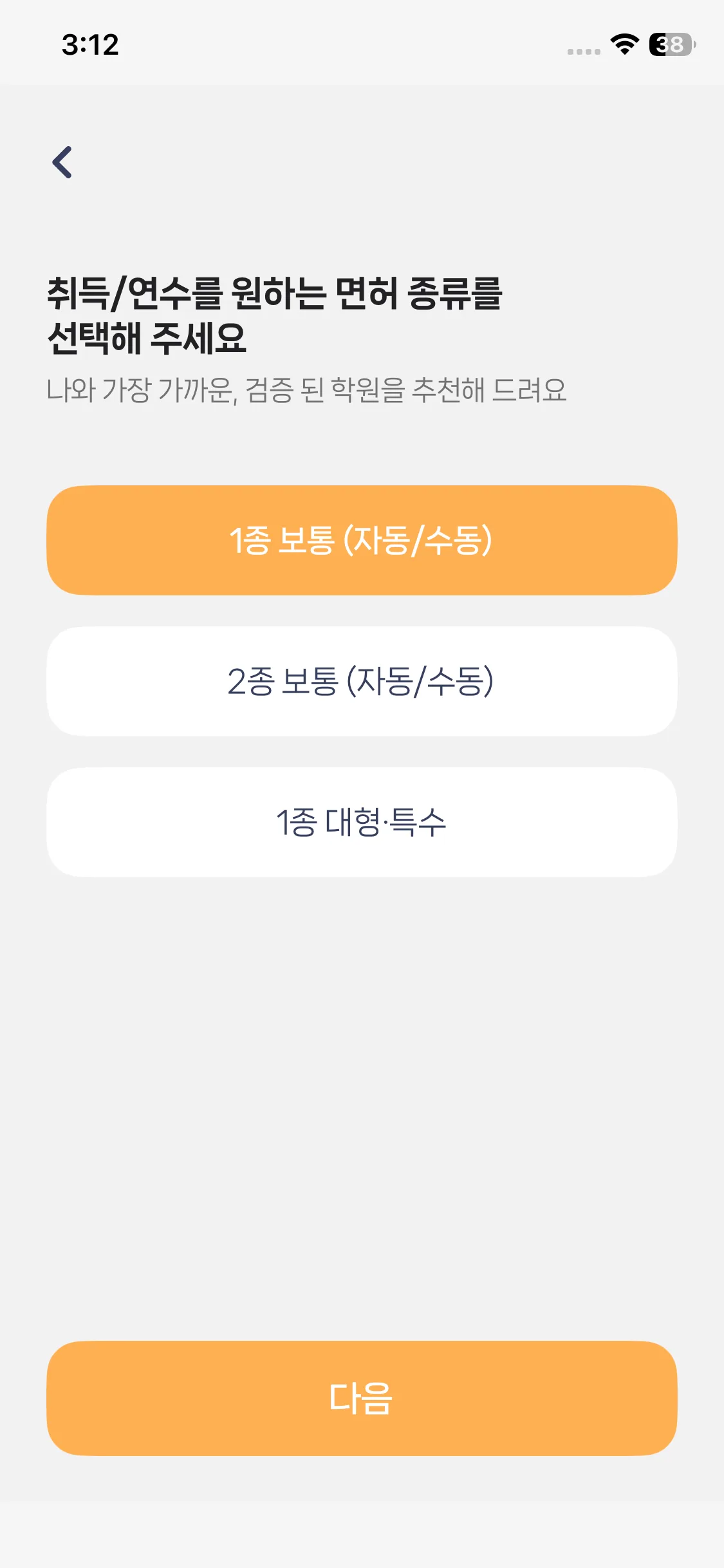
Task: Choose 2종 보통 (자동/수동) license type
Action: (362, 682)
